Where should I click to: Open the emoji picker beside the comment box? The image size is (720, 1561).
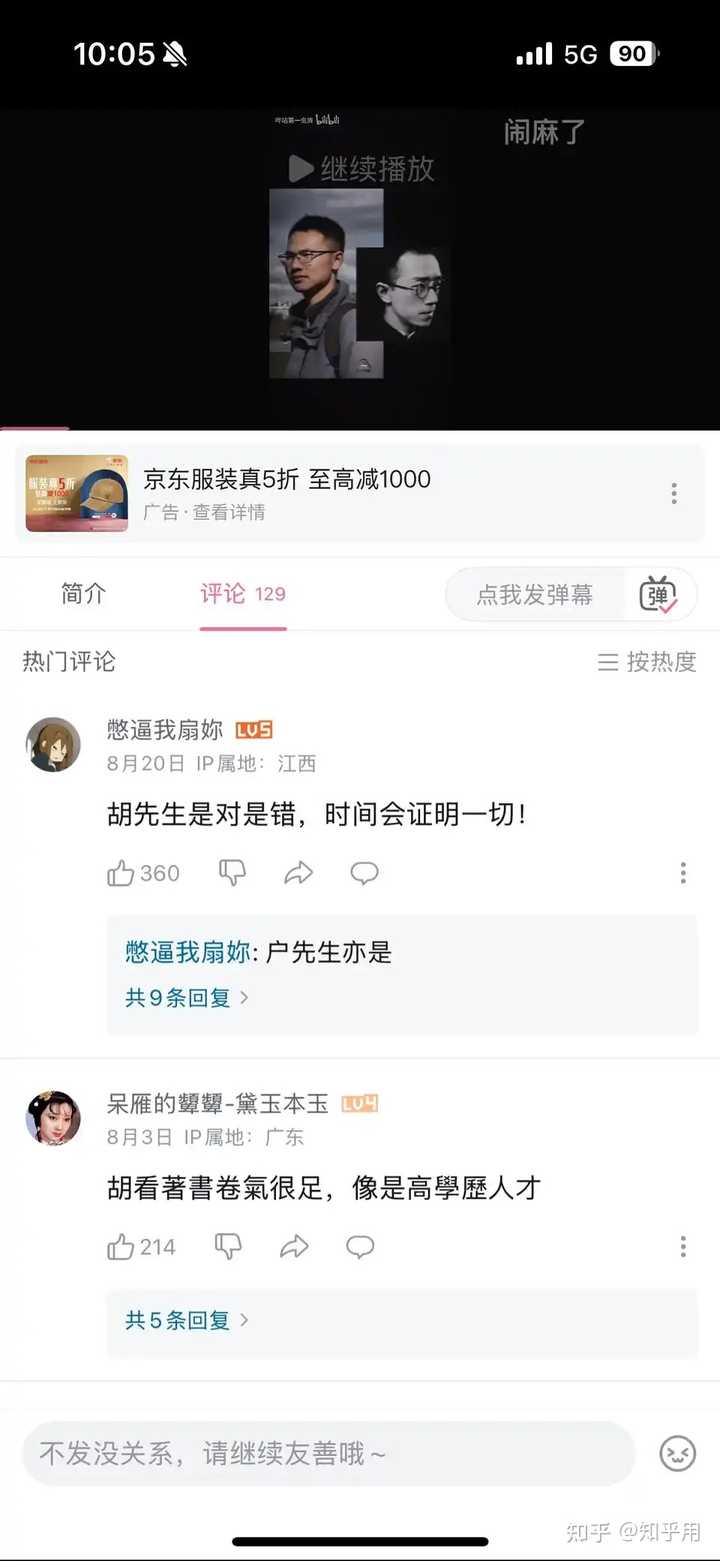pos(677,1453)
